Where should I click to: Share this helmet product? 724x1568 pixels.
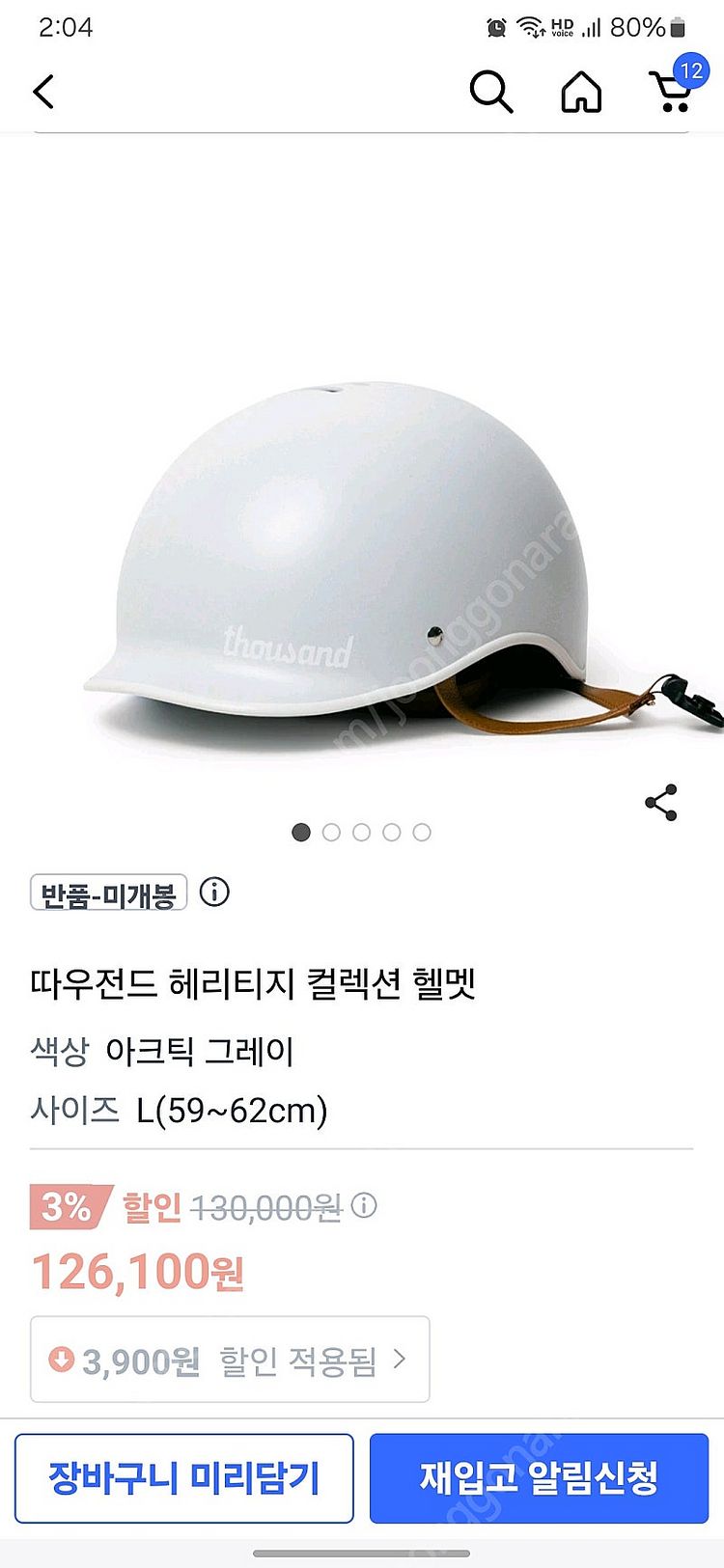point(661,803)
